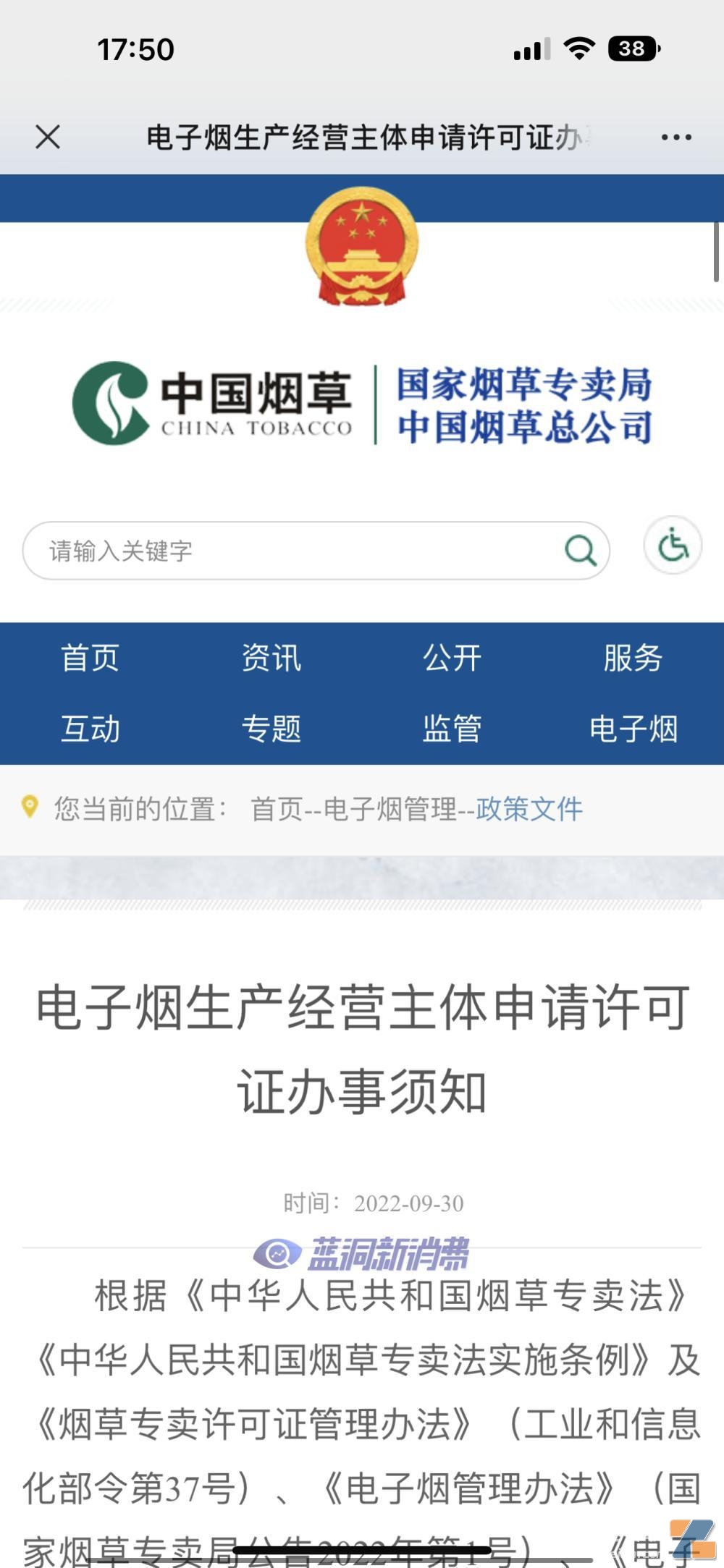Viewport: 724px width, 1568px height.
Task: Open the 政策文件 breadcrumb link
Action: [529, 809]
